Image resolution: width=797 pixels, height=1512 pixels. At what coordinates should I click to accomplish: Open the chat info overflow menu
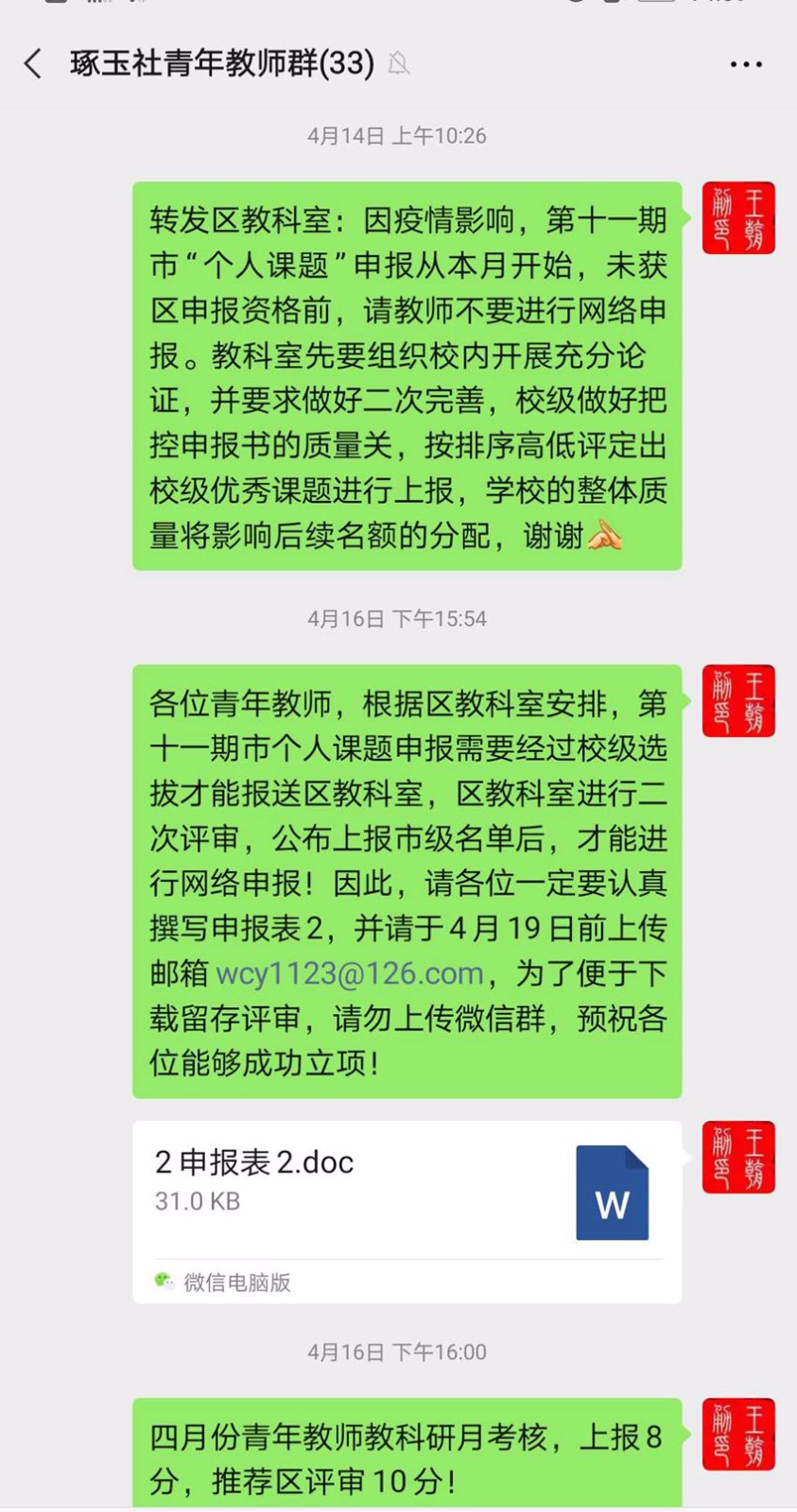(746, 64)
